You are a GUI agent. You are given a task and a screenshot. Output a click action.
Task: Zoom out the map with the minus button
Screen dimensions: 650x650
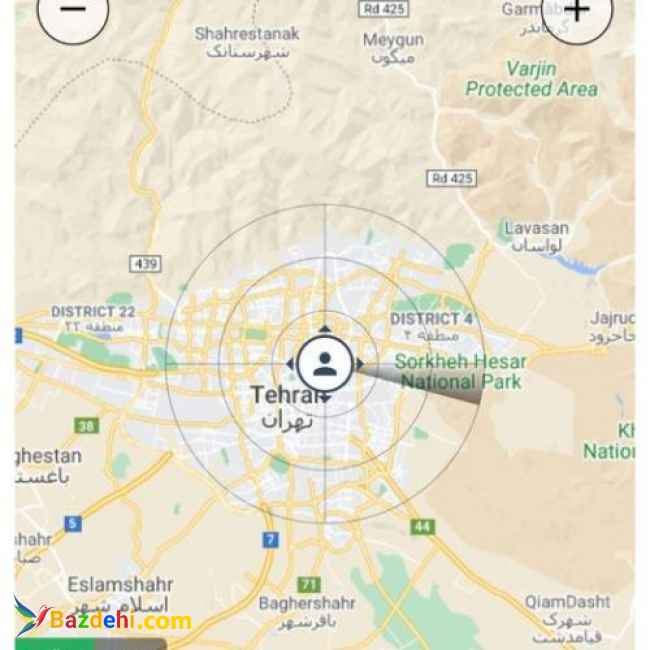pos(73,12)
